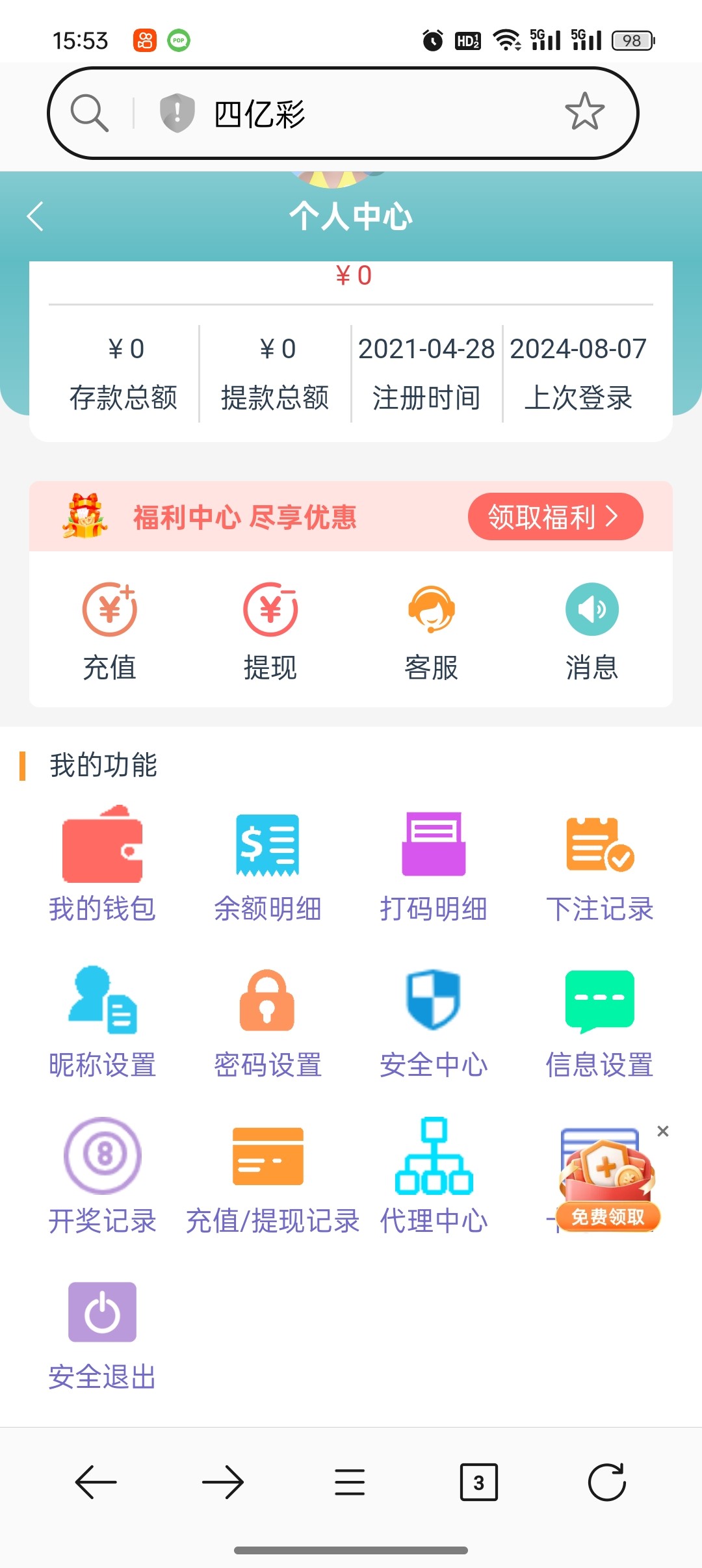
Task: View 开奖记录
Action: click(102, 1177)
